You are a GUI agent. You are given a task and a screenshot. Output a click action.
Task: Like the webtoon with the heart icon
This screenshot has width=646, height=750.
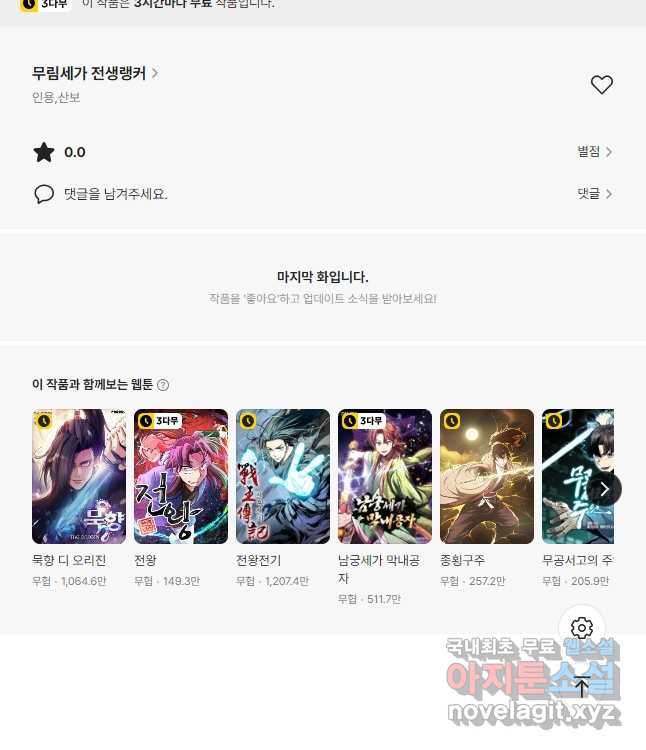(601, 85)
